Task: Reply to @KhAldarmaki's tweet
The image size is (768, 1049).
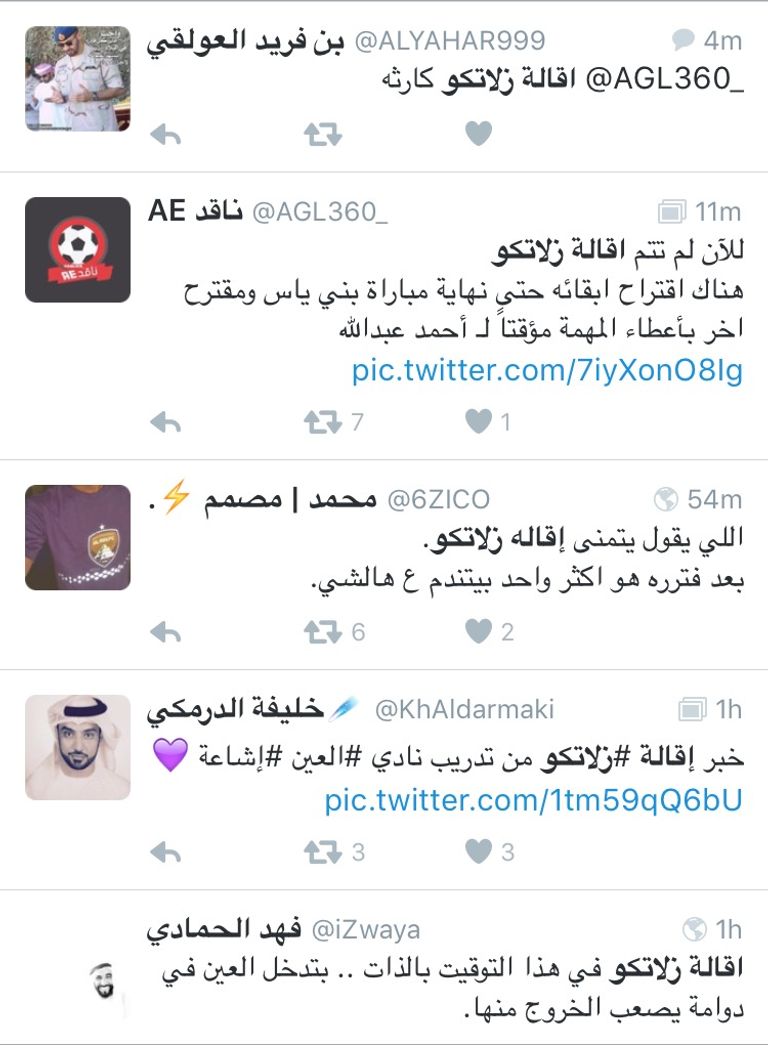Action: point(165,851)
